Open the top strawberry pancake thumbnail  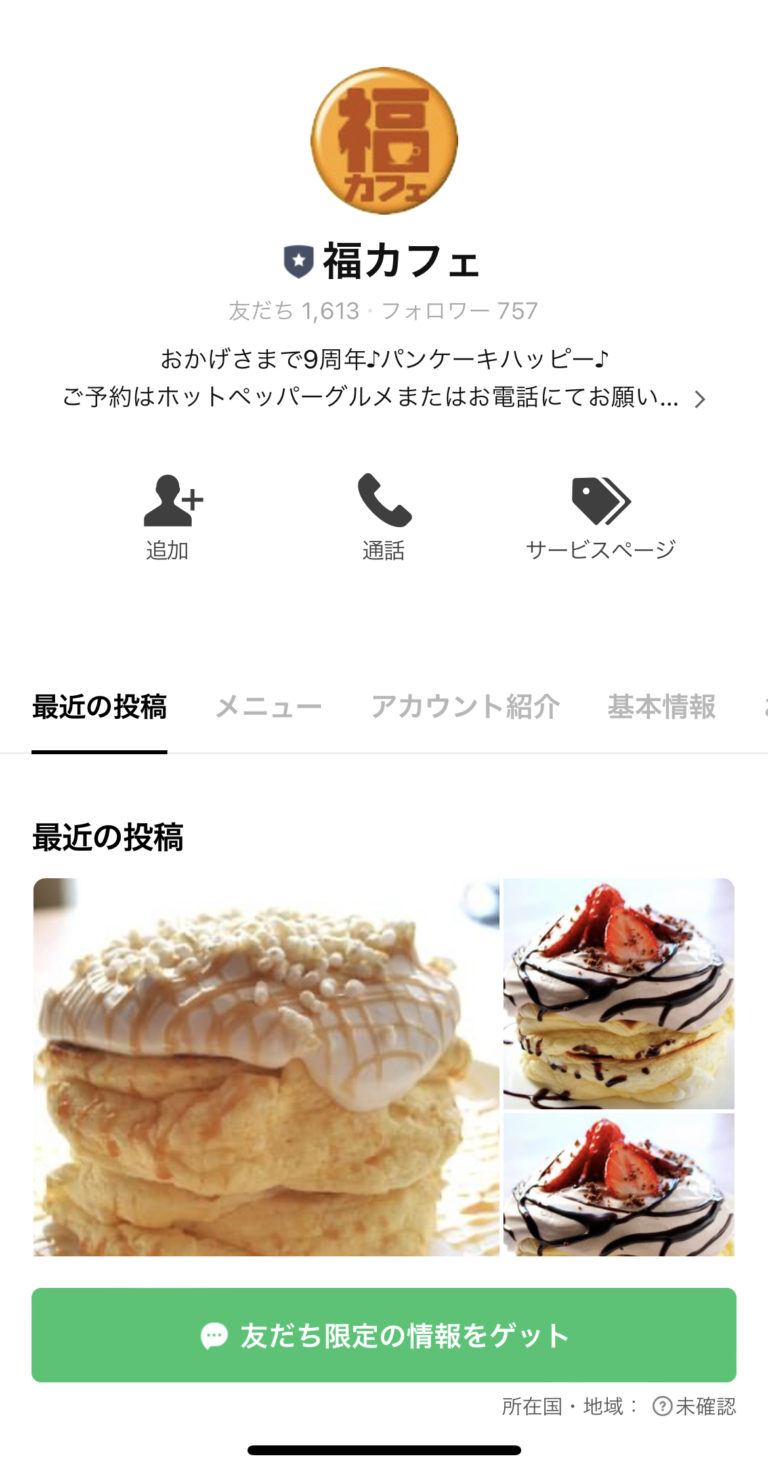coord(619,992)
